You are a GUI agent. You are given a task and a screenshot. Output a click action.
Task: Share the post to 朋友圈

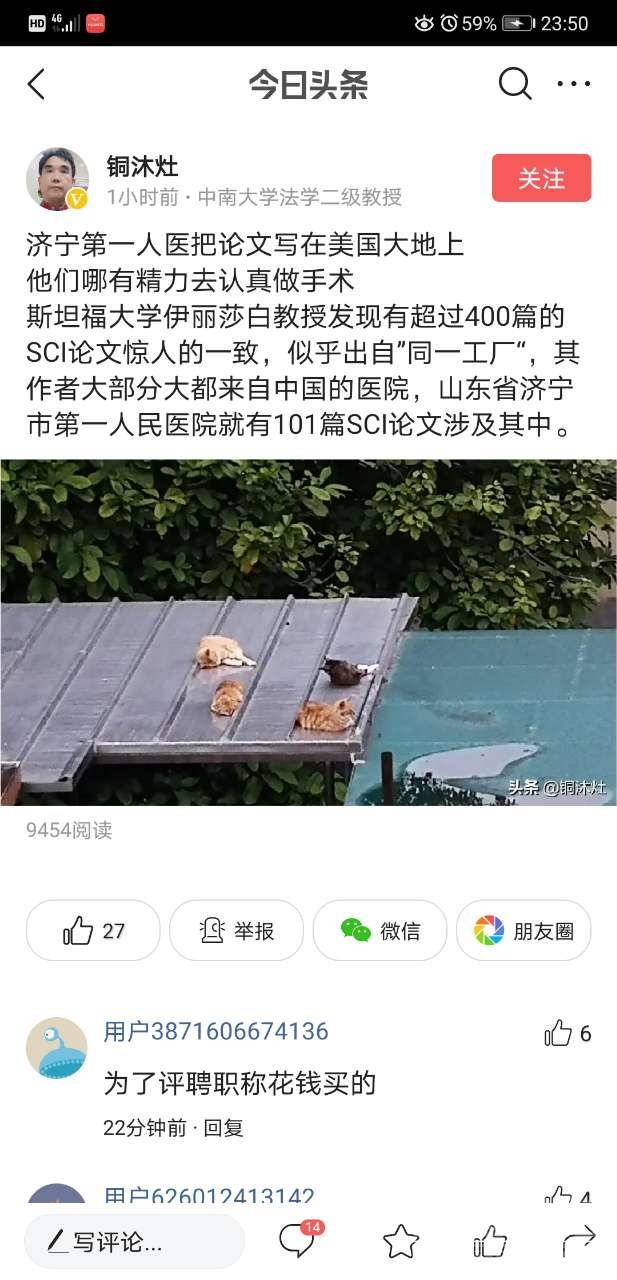coord(523,931)
